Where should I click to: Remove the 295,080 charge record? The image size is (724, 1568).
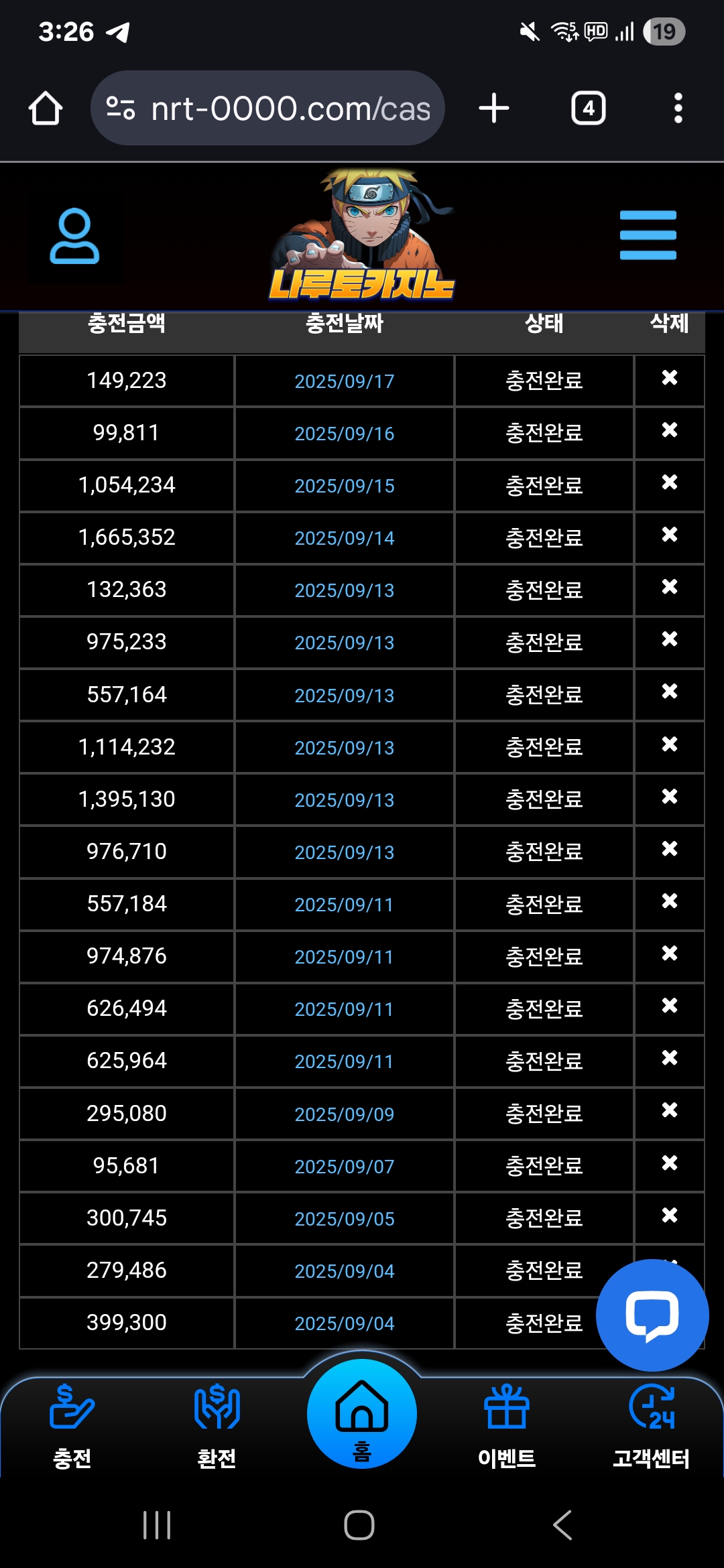[x=669, y=1110]
